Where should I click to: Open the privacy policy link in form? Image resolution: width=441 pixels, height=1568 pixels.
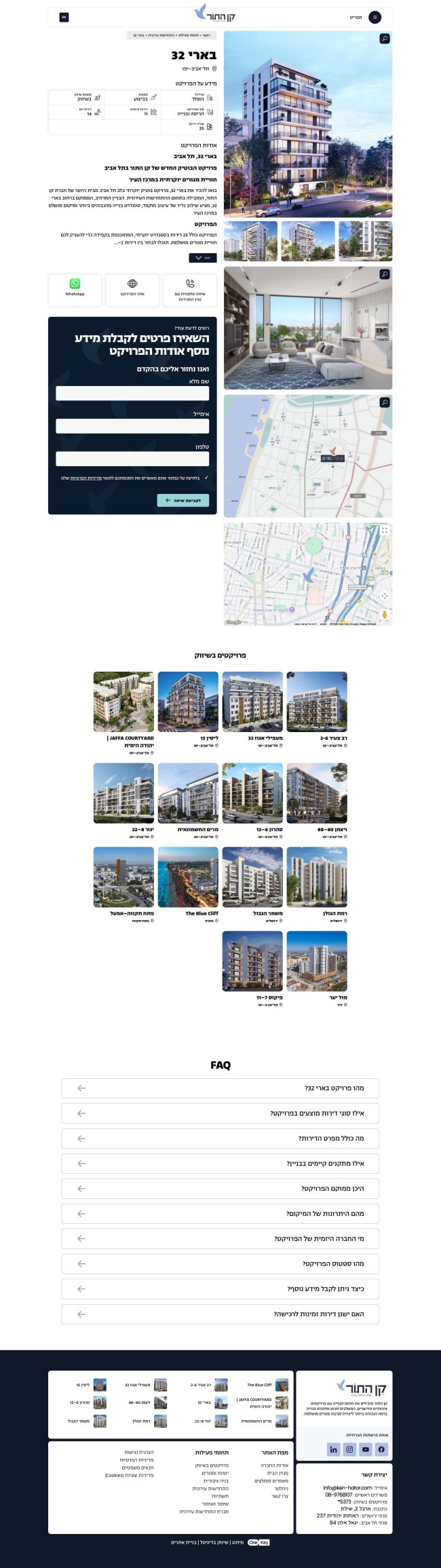click(x=86, y=478)
